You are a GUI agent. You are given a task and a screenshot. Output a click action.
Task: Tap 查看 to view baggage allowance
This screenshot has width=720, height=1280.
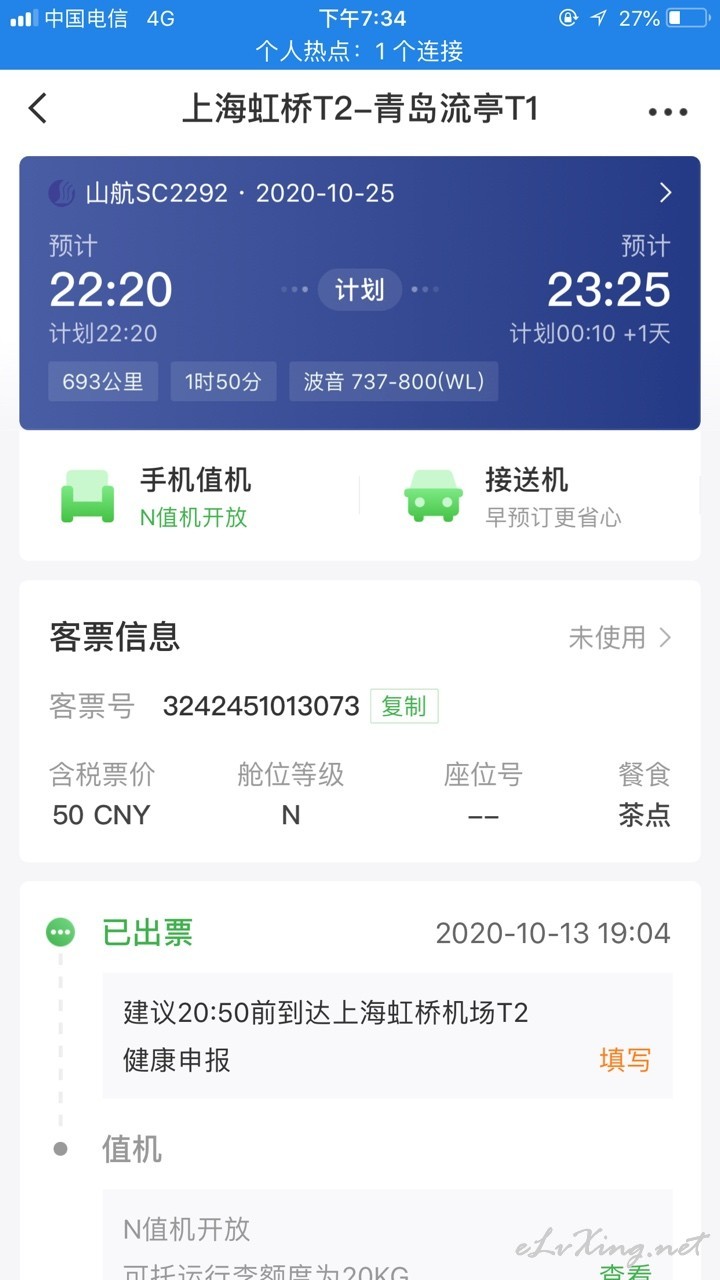click(625, 1270)
